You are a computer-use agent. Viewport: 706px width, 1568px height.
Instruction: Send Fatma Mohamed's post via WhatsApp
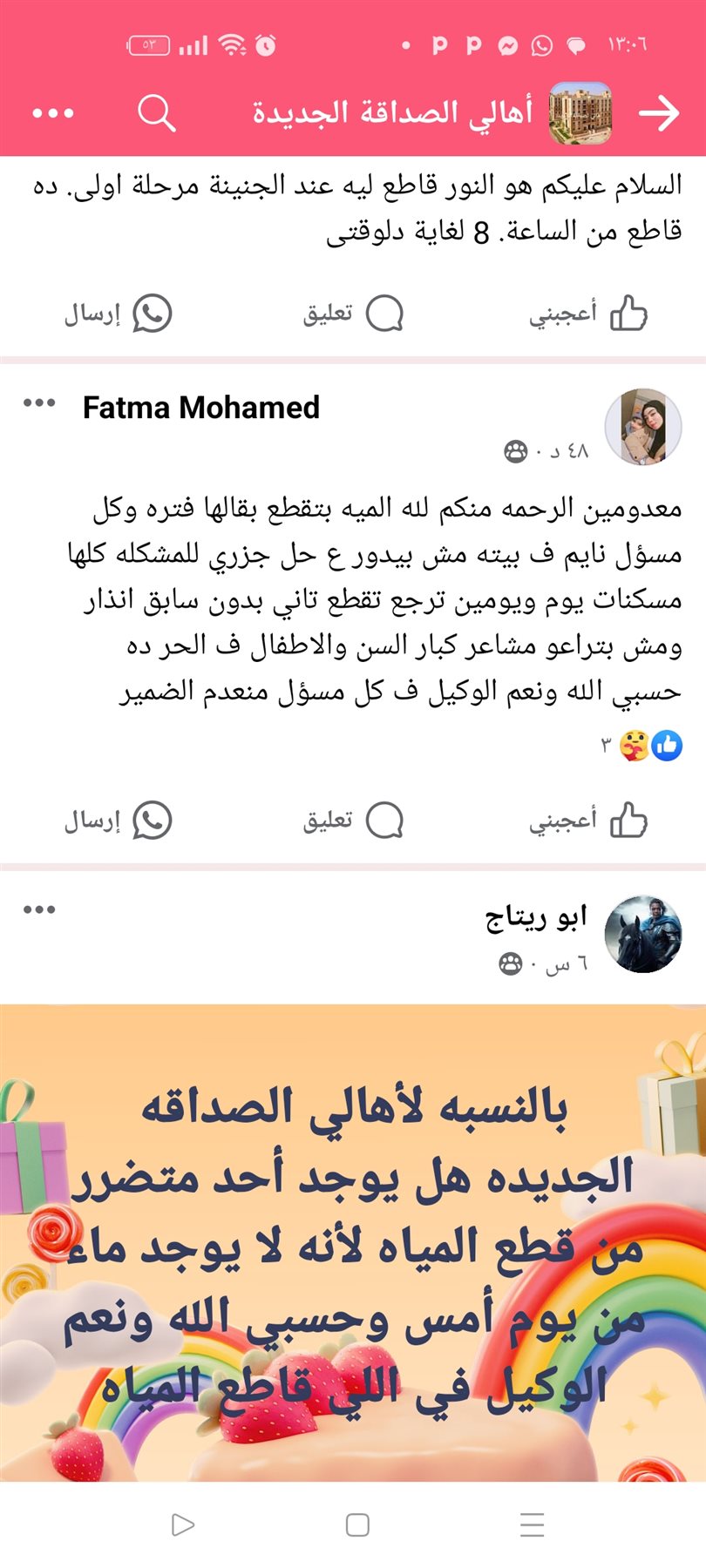coord(118,821)
